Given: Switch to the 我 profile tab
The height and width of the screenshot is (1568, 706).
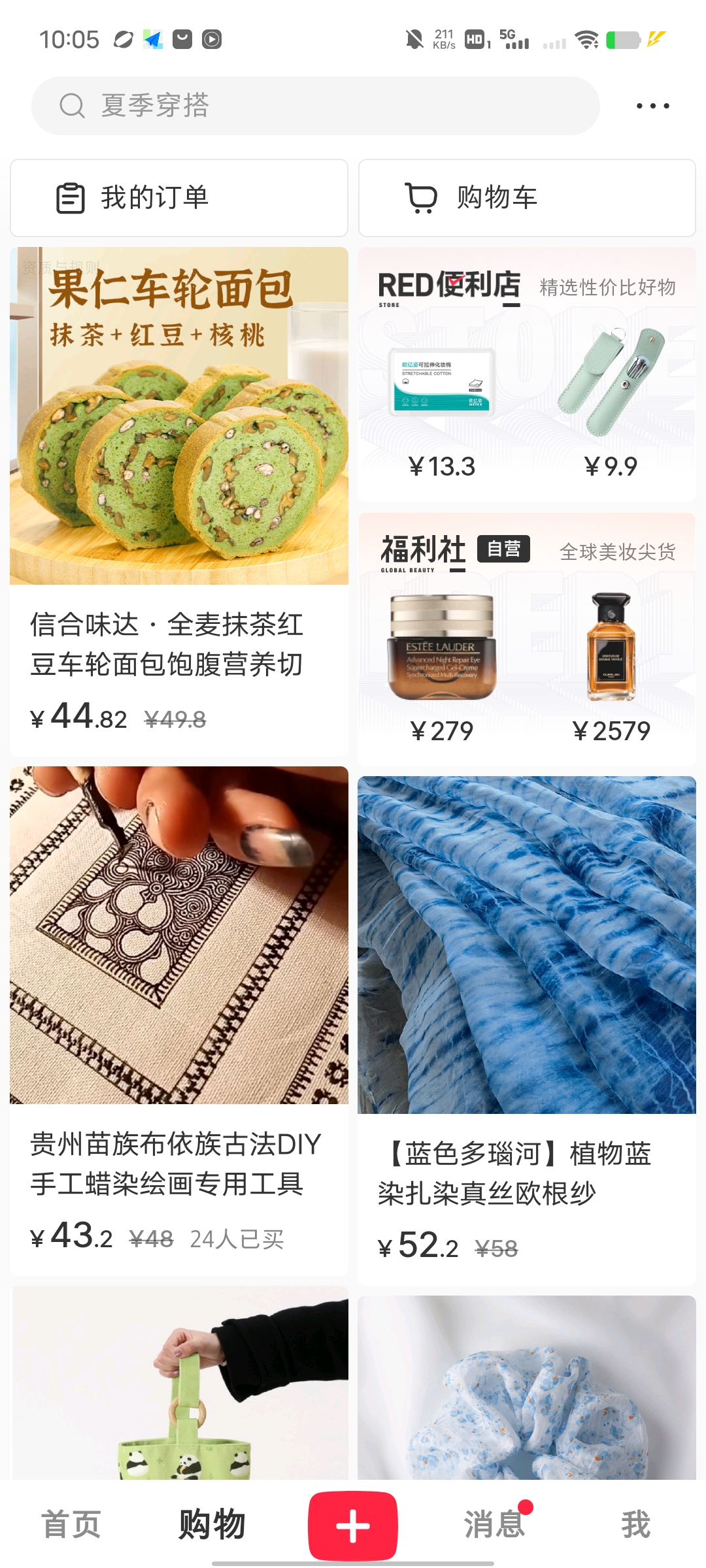Looking at the screenshot, I should pyautogui.click(x=635, y=1525).
